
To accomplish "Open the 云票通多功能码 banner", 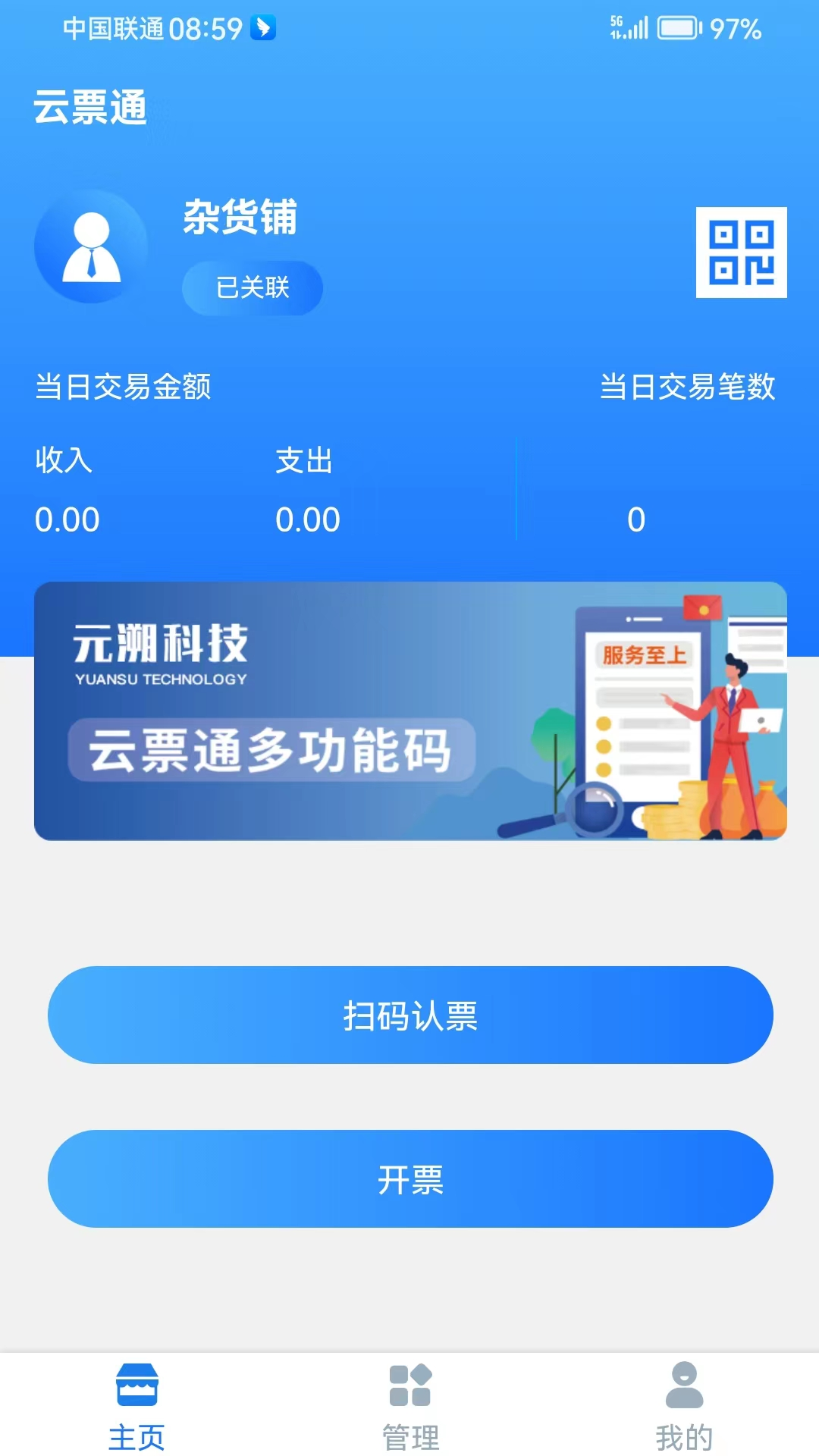I will (x=409, y=711).
